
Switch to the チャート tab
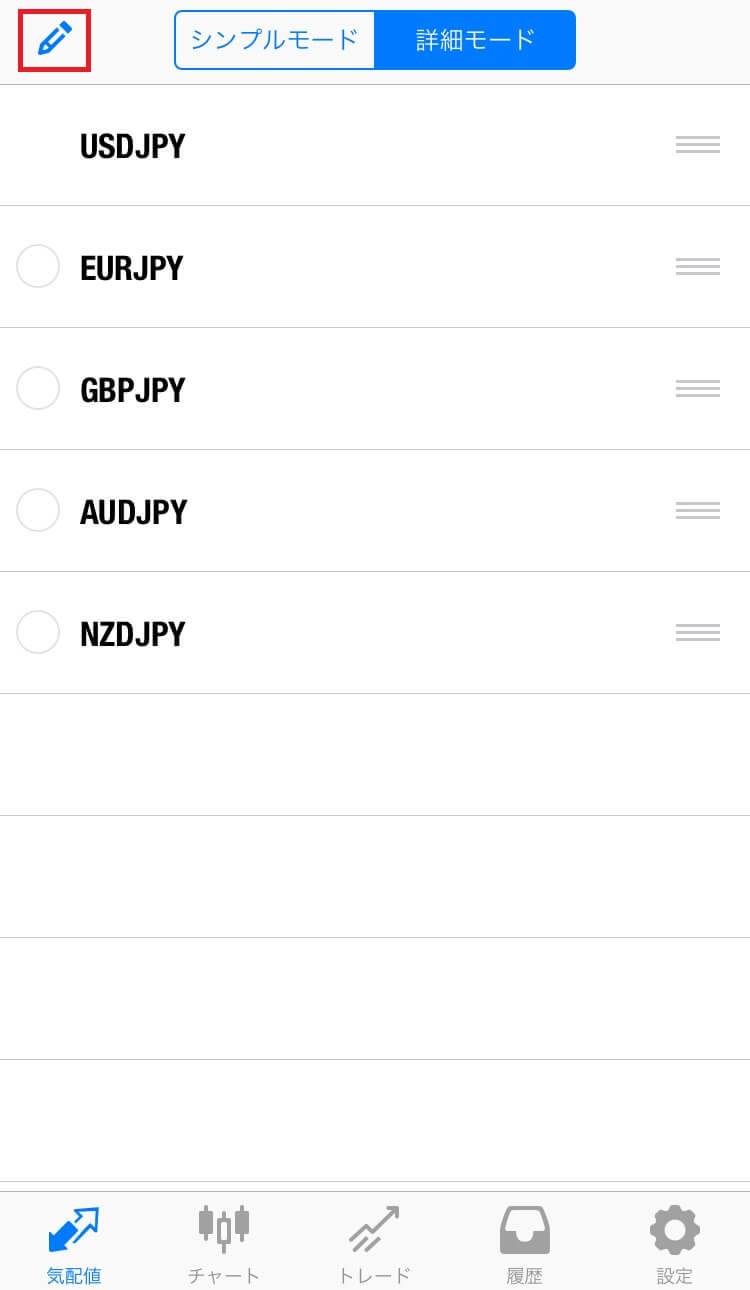[224, 1244]
